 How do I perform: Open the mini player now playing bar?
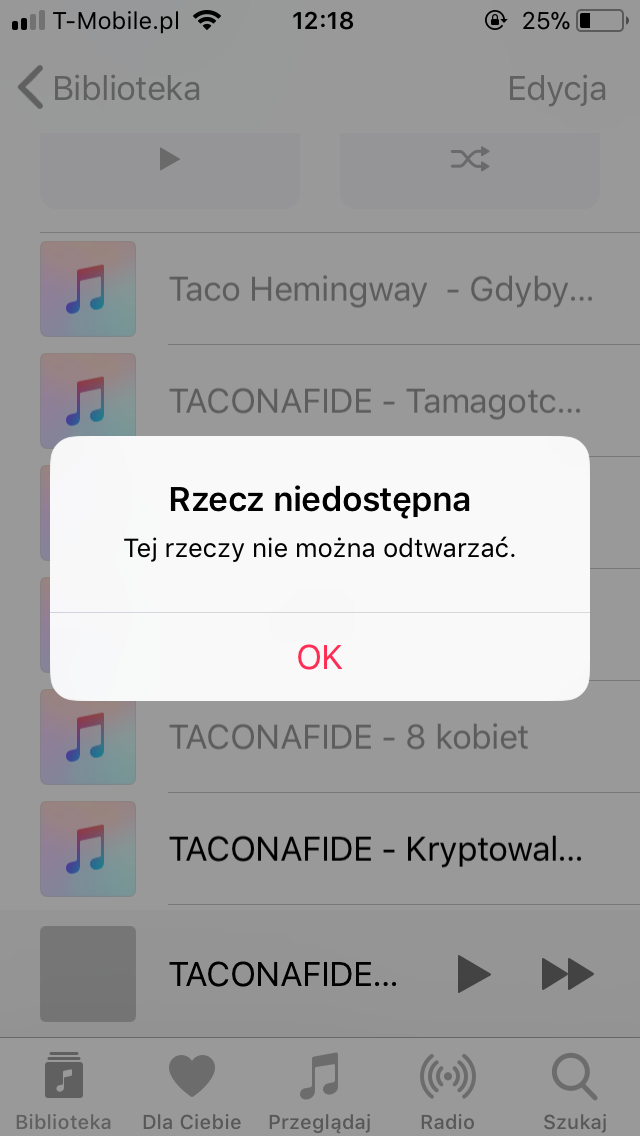[239, 973]
